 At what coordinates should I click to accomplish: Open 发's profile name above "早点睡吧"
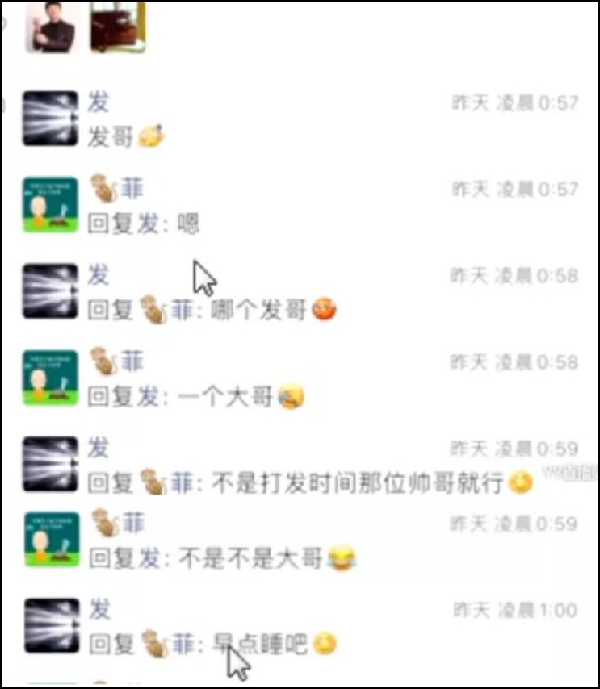(98, 608)
